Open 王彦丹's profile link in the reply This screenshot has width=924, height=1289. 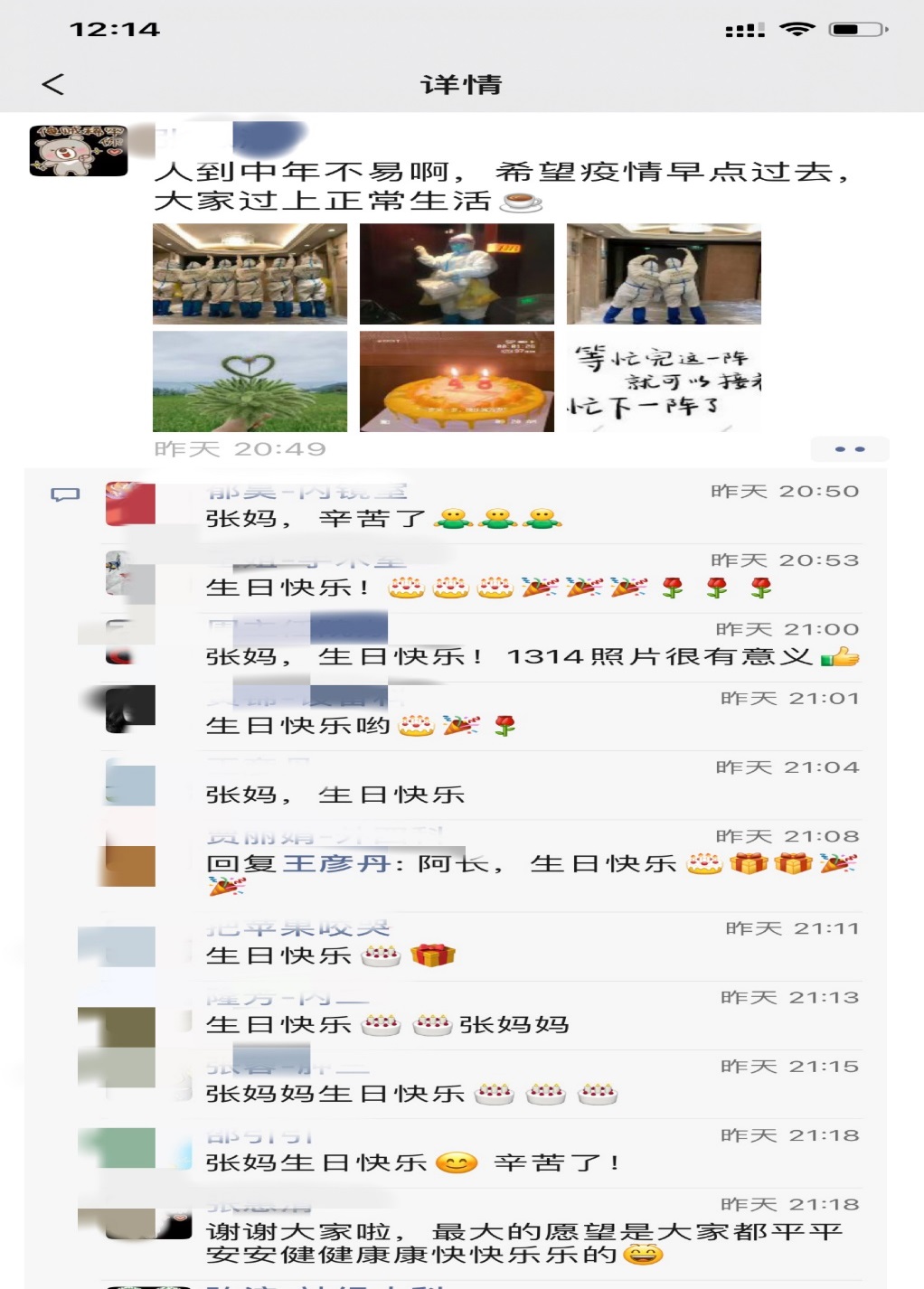coord(336,864)
